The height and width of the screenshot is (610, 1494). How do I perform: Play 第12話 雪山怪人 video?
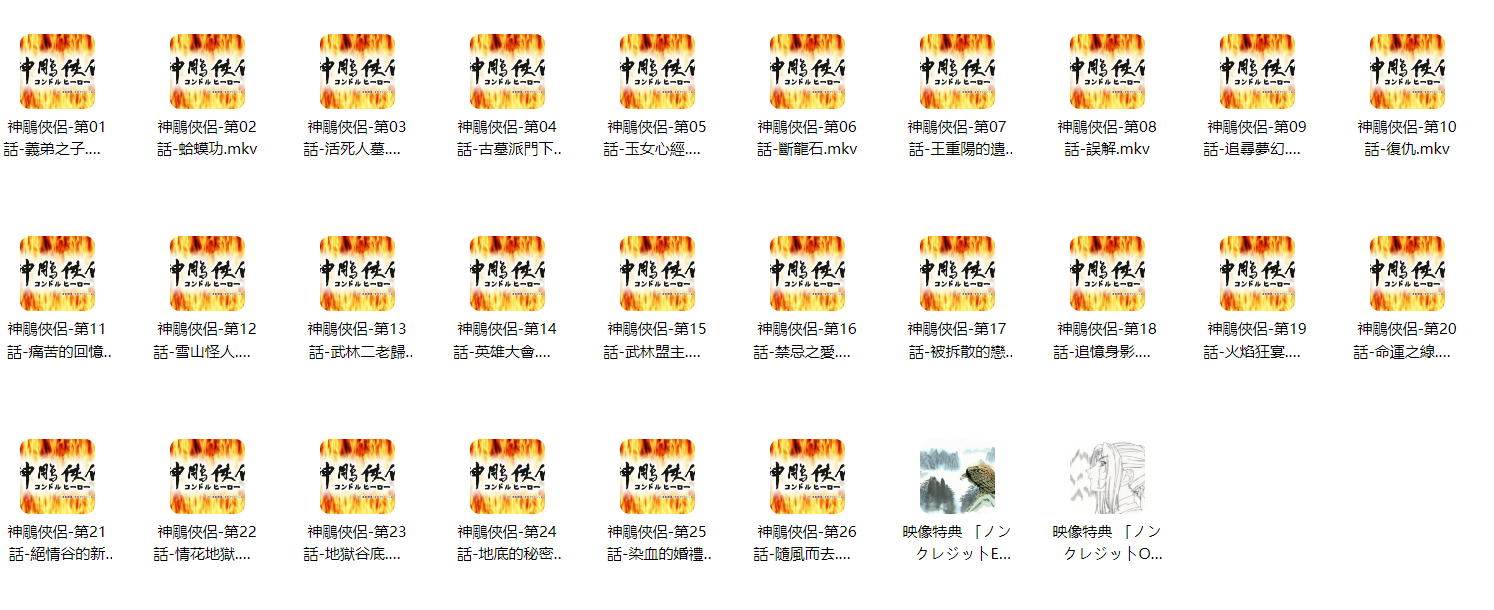[x=207, y=274]
